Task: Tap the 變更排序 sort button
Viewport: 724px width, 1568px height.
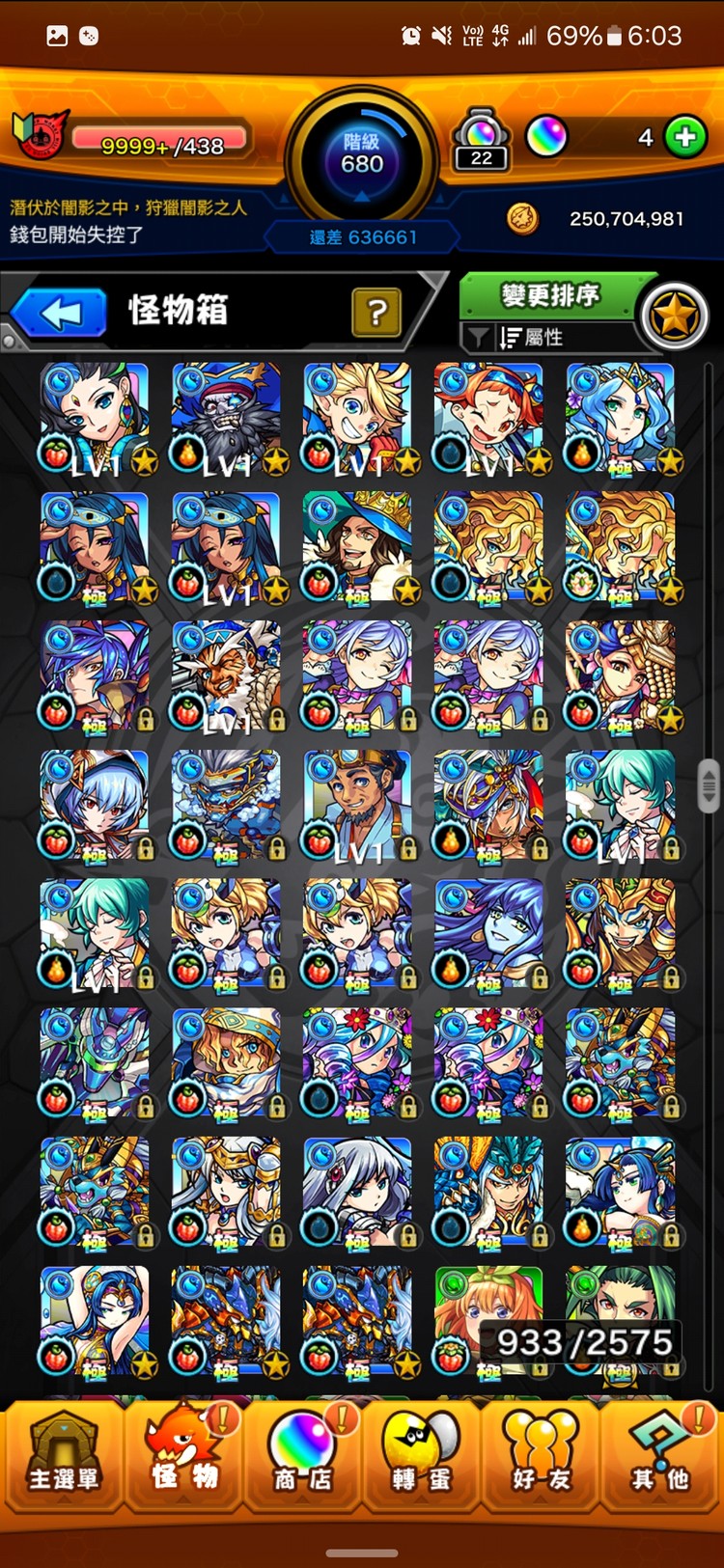Action: (550, 295)
